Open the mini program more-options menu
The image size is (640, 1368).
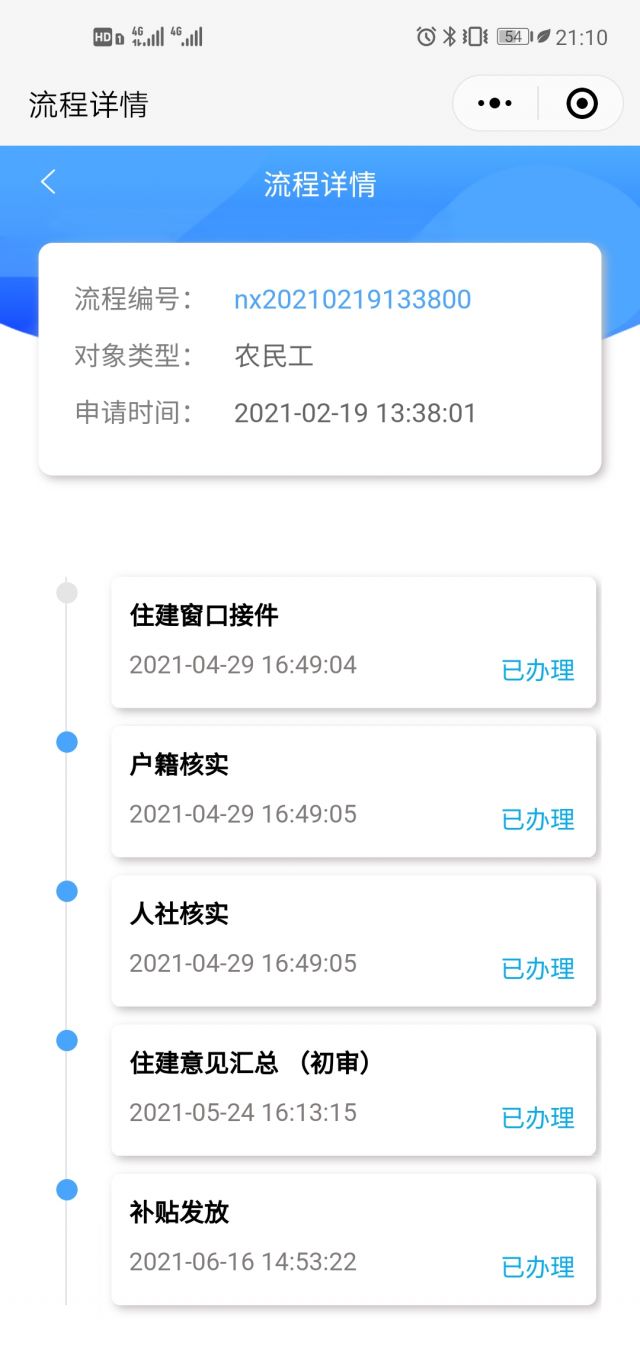pyautogui.click(x=495, y=103)
